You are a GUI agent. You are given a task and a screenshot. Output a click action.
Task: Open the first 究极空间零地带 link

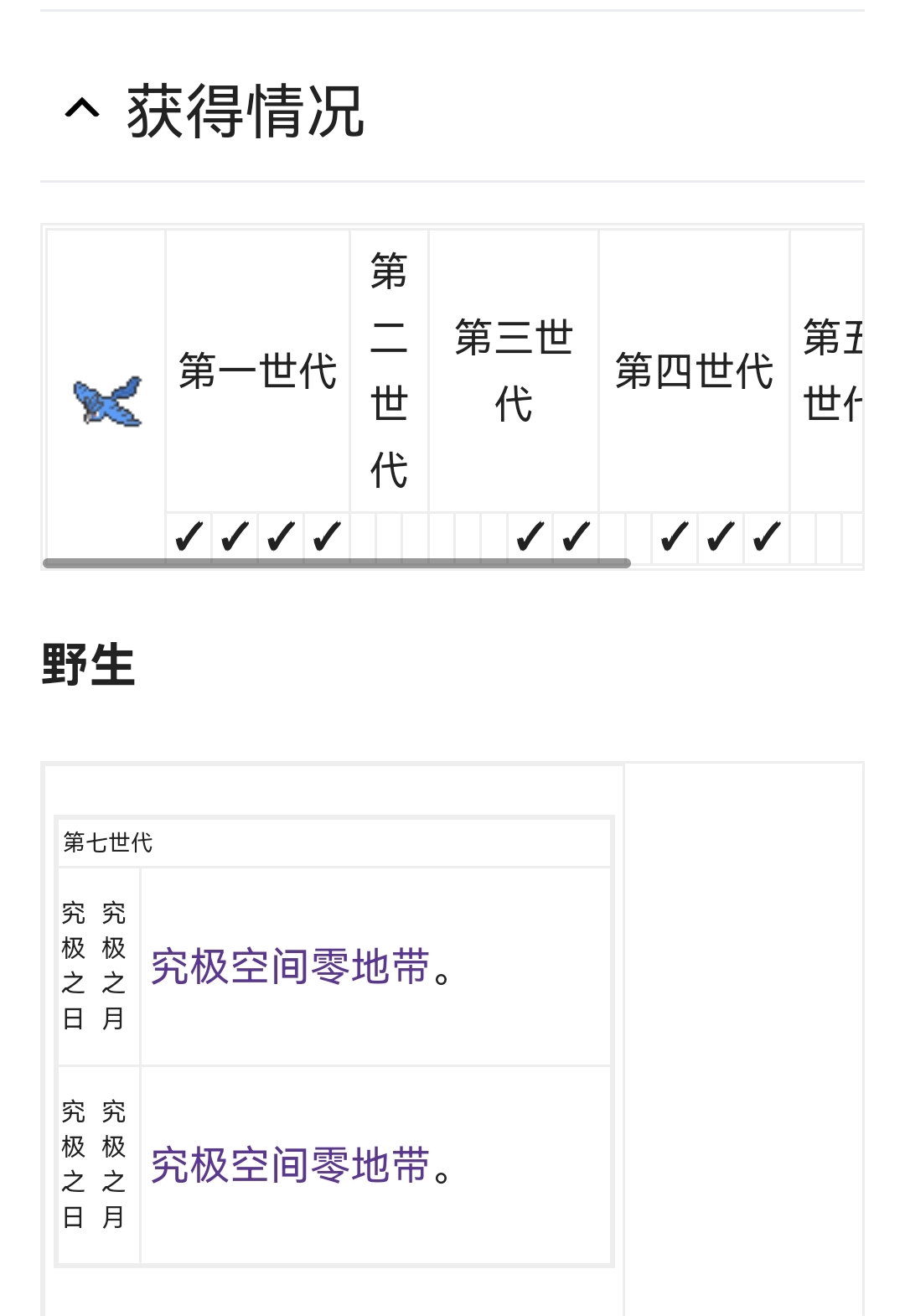(290, 966)
